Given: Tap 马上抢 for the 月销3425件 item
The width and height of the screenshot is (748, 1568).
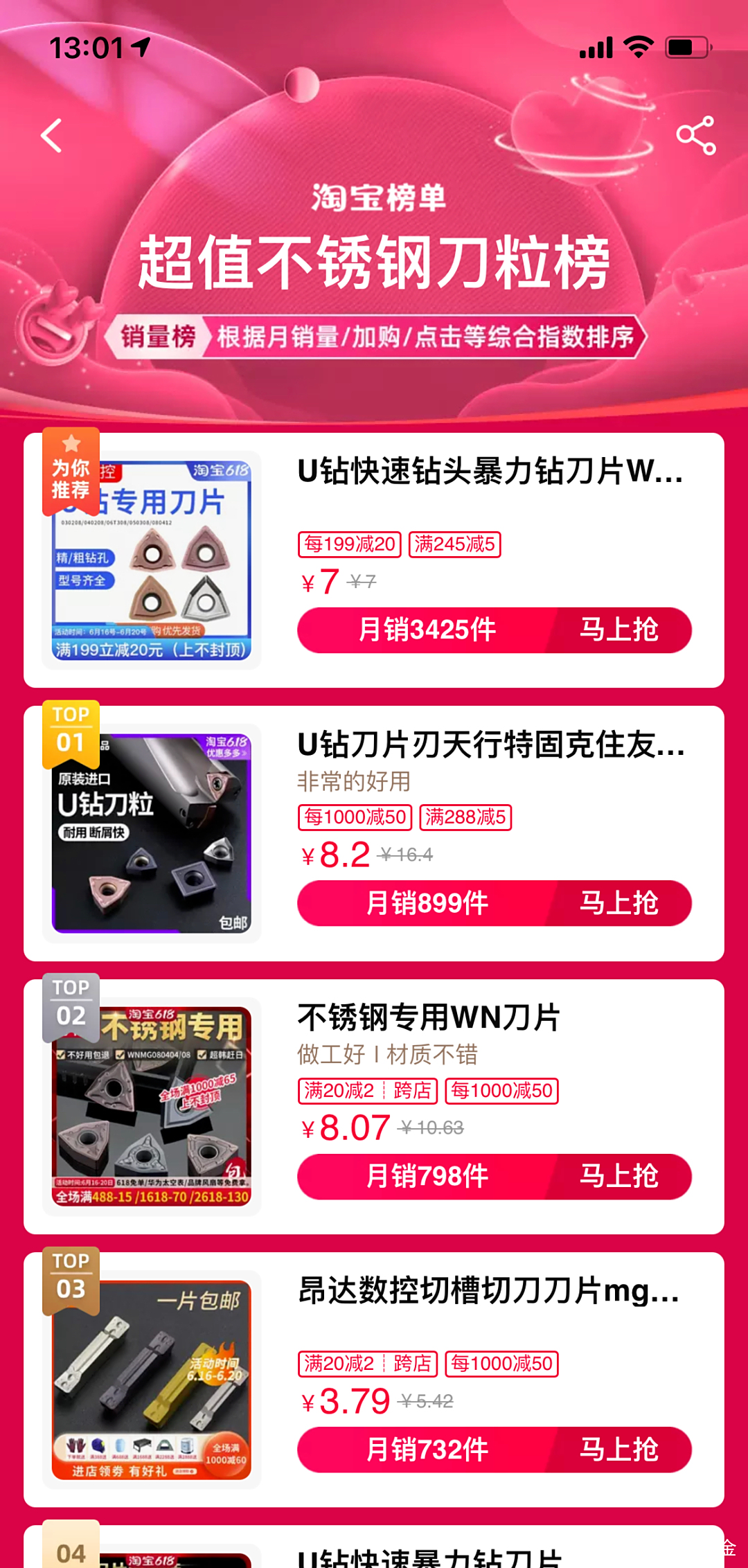Looking at the screenshot, I should pos(618,630).
